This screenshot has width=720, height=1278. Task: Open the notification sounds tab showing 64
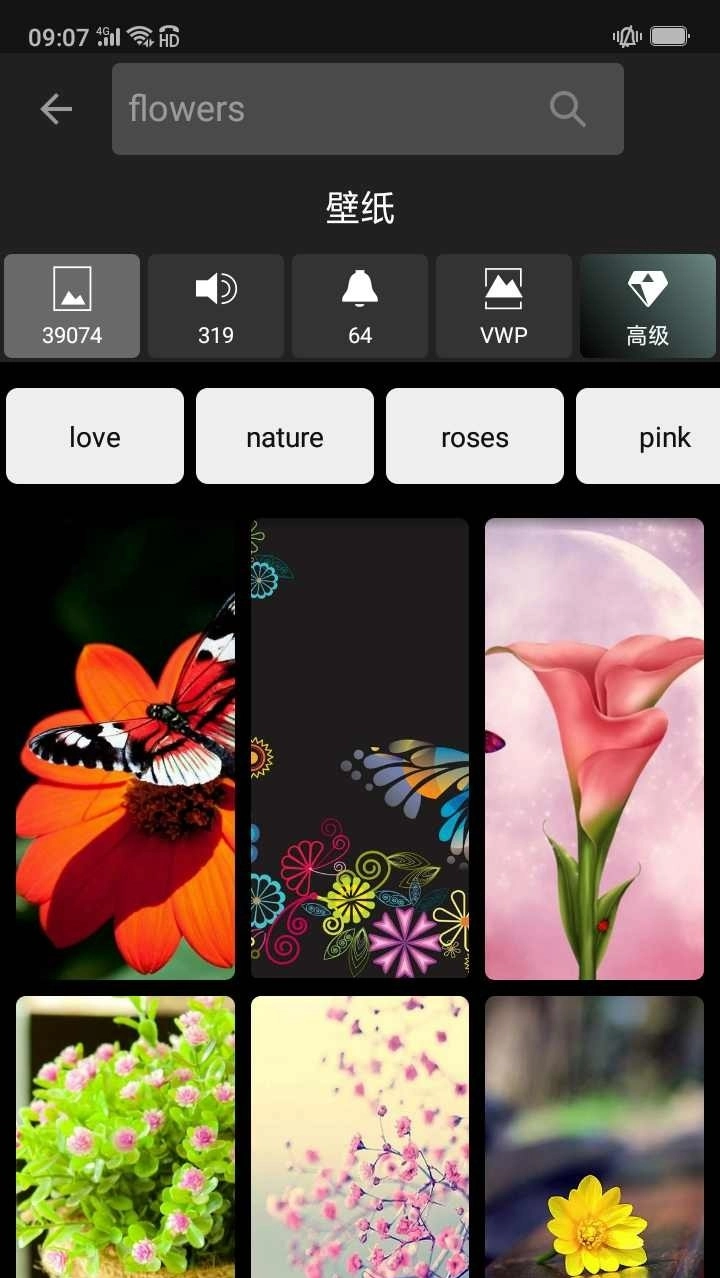point(360,306)
